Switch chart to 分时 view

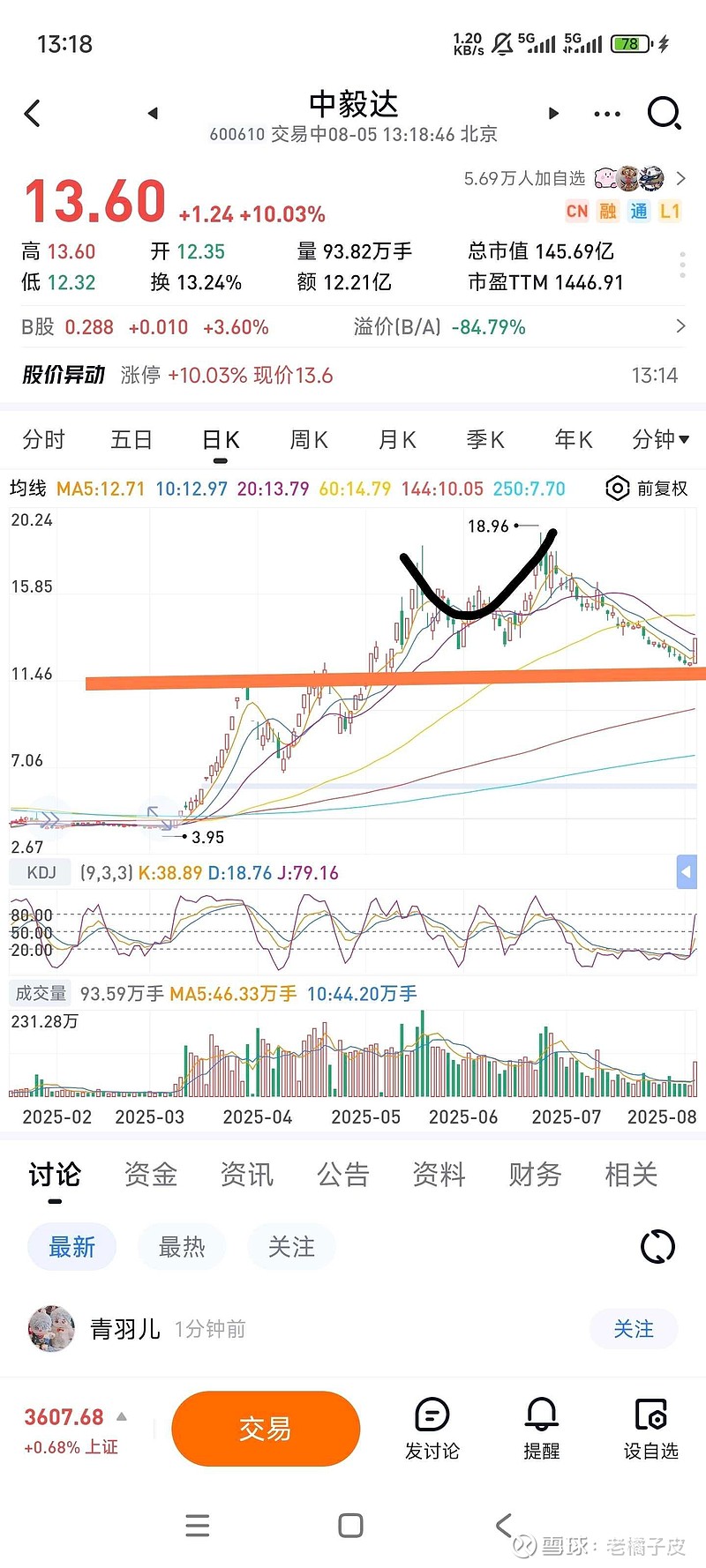coord(44,439)
